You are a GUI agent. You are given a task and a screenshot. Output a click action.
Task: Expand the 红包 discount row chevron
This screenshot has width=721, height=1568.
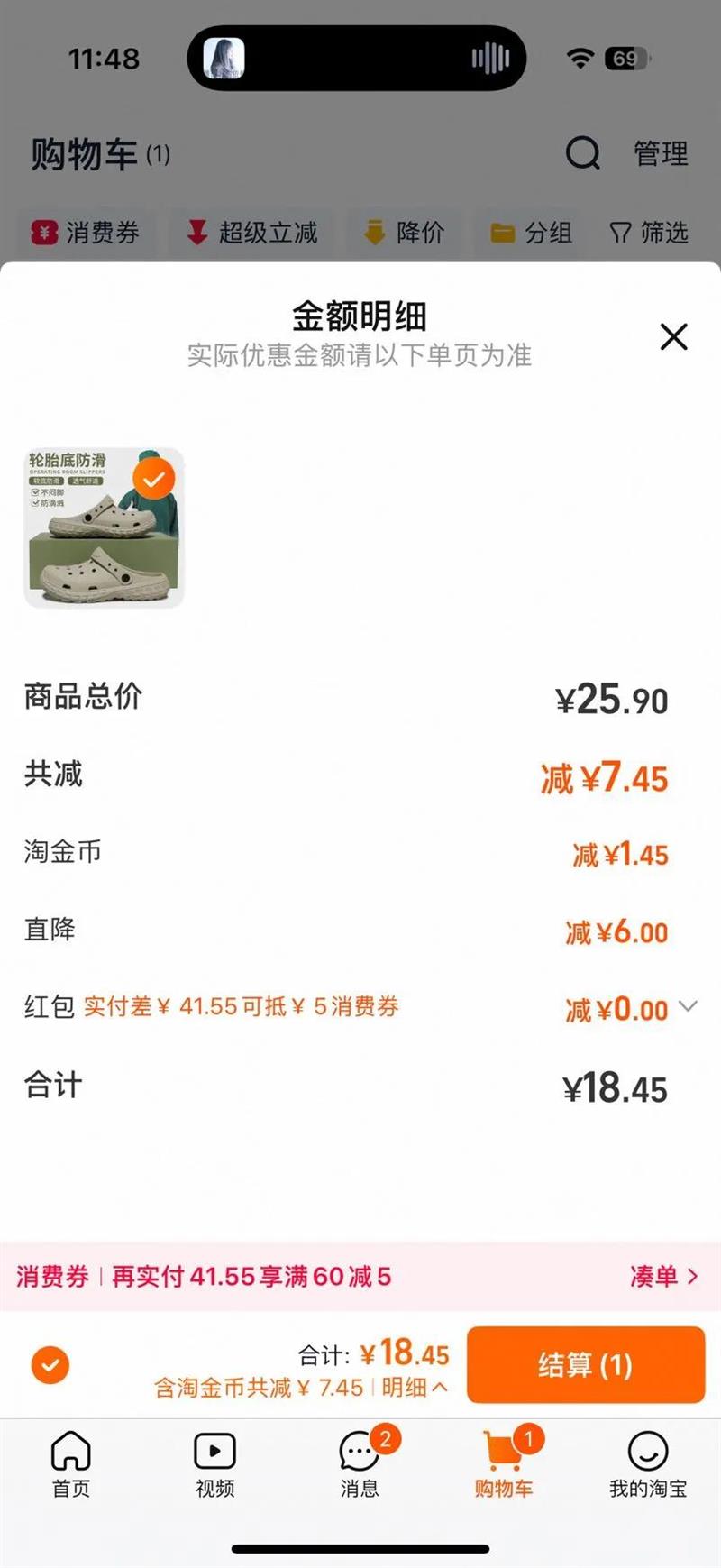click(688, 1006)
